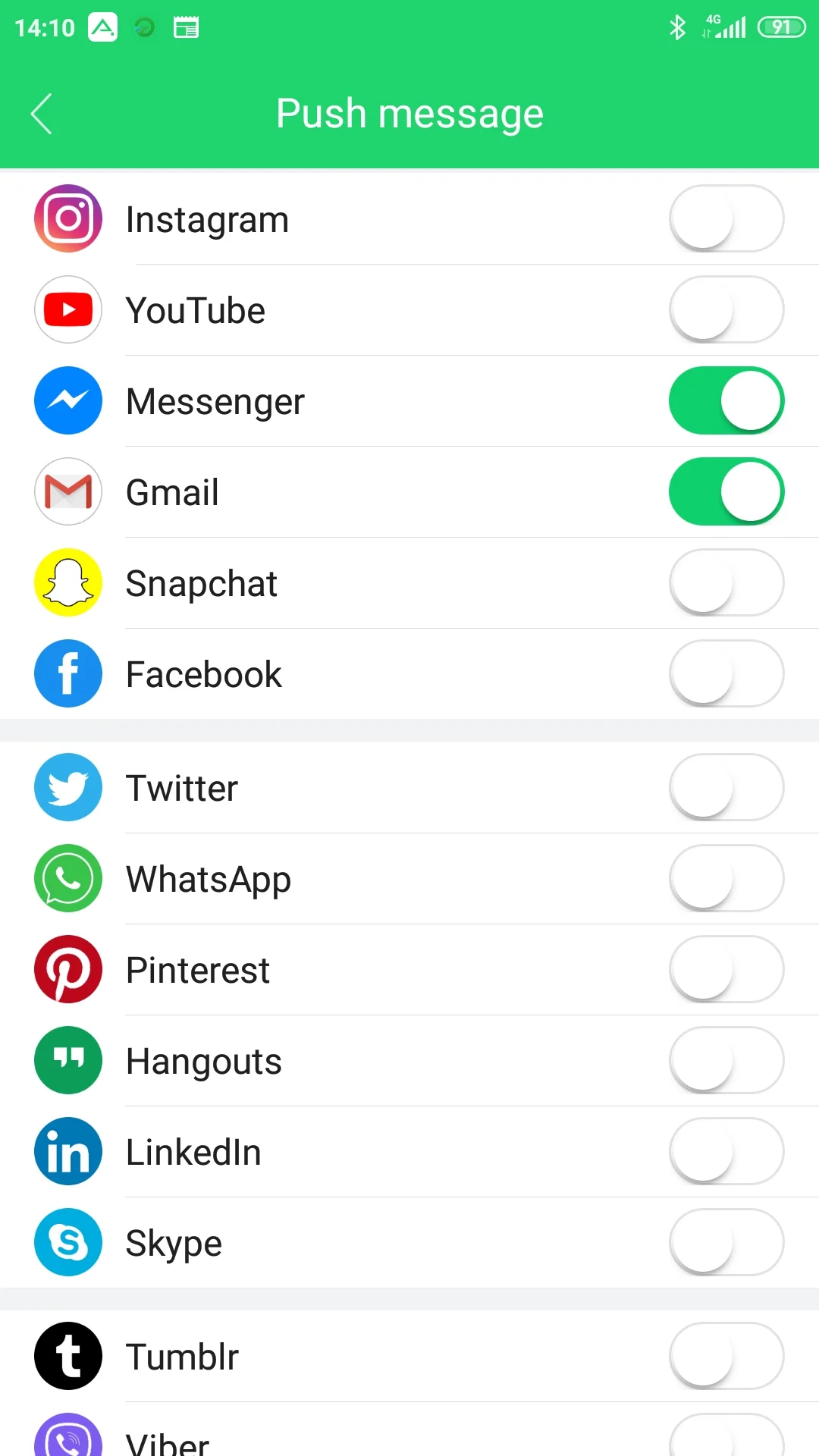Toggle the Pinterest switch on

726,969
